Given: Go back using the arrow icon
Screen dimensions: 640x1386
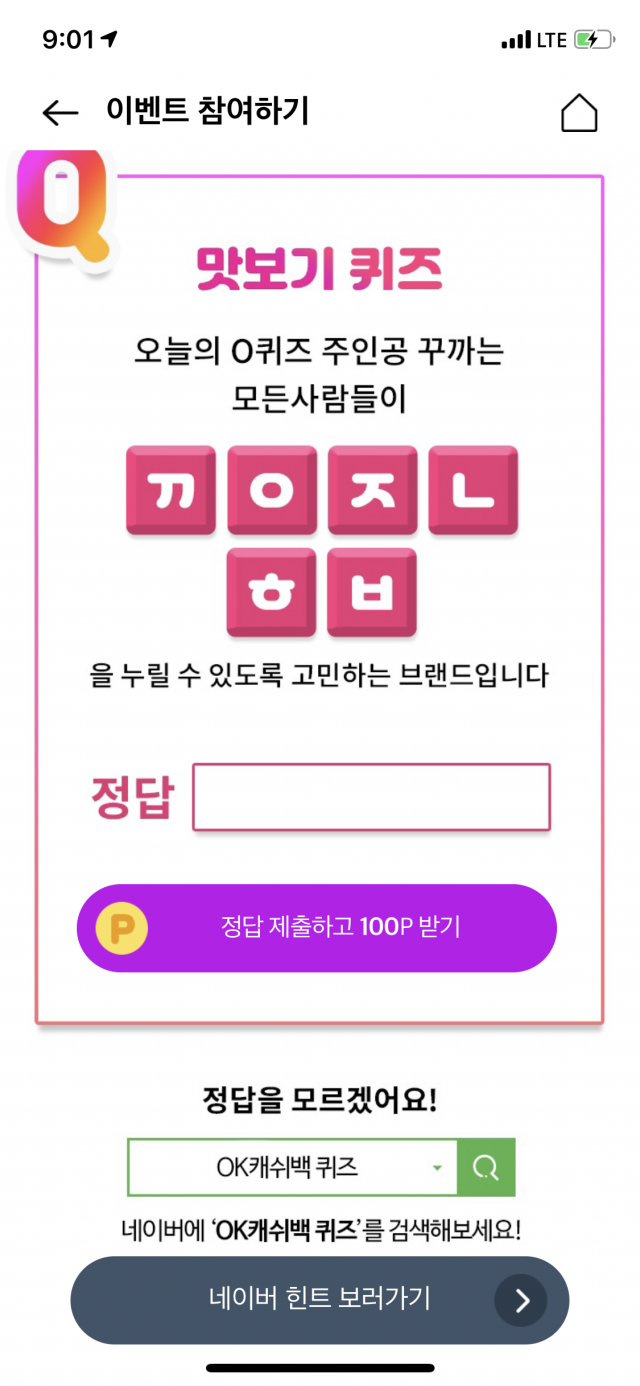Looking at the screenshot, I should [x=60, y=113].
